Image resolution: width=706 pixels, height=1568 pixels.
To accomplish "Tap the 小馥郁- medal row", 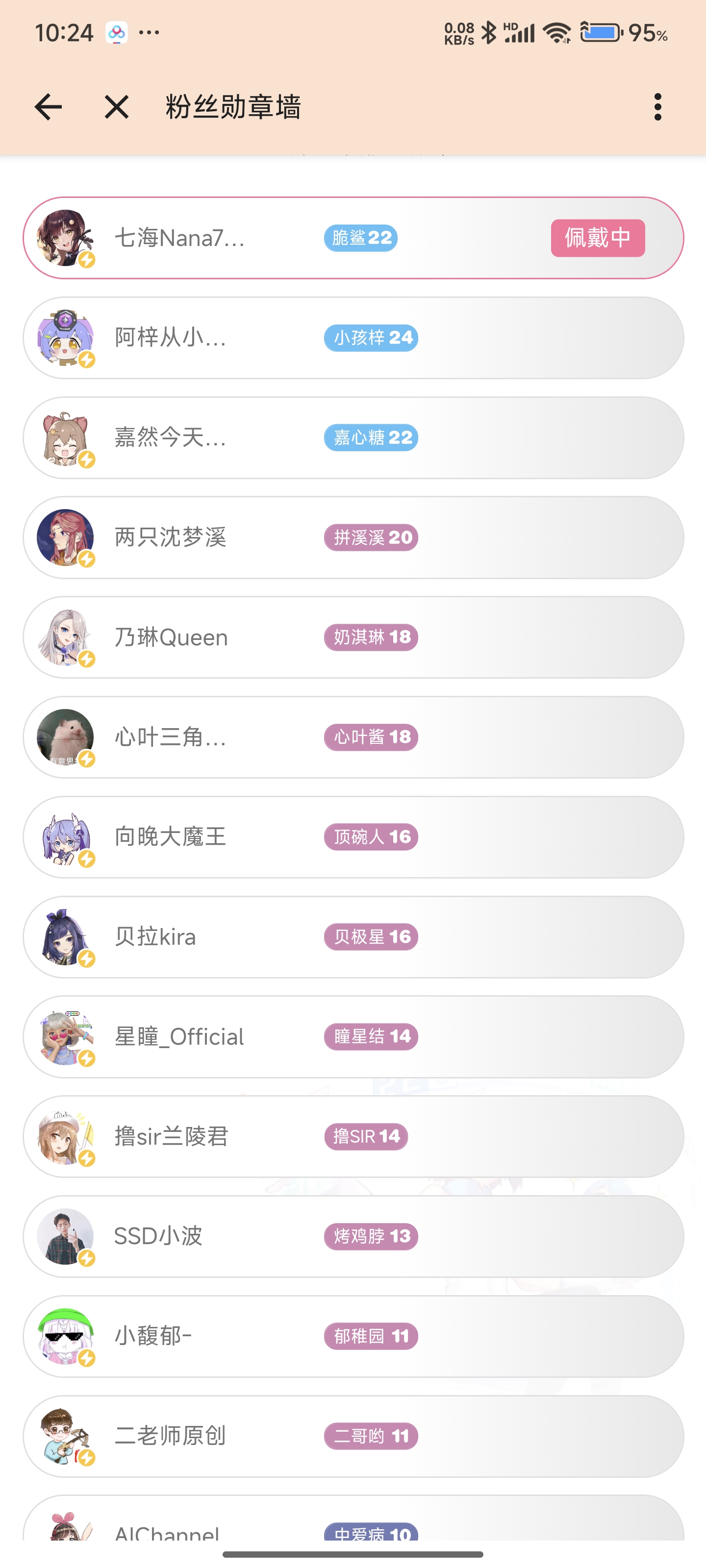I will point(353,1336).
